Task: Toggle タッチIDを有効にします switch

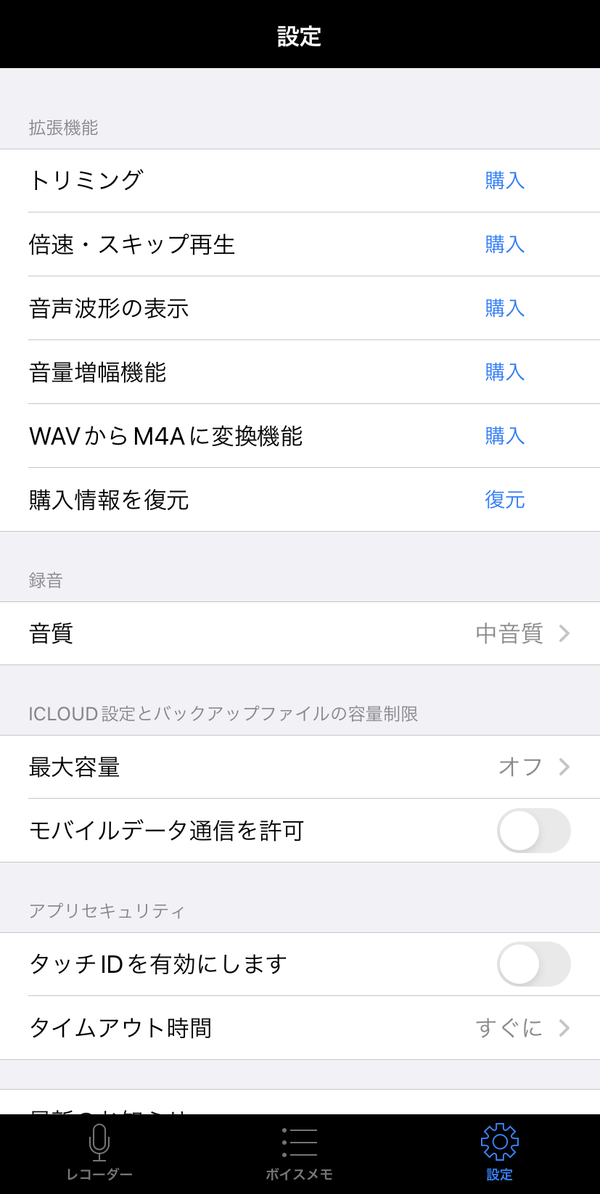Action: point(534,964)
